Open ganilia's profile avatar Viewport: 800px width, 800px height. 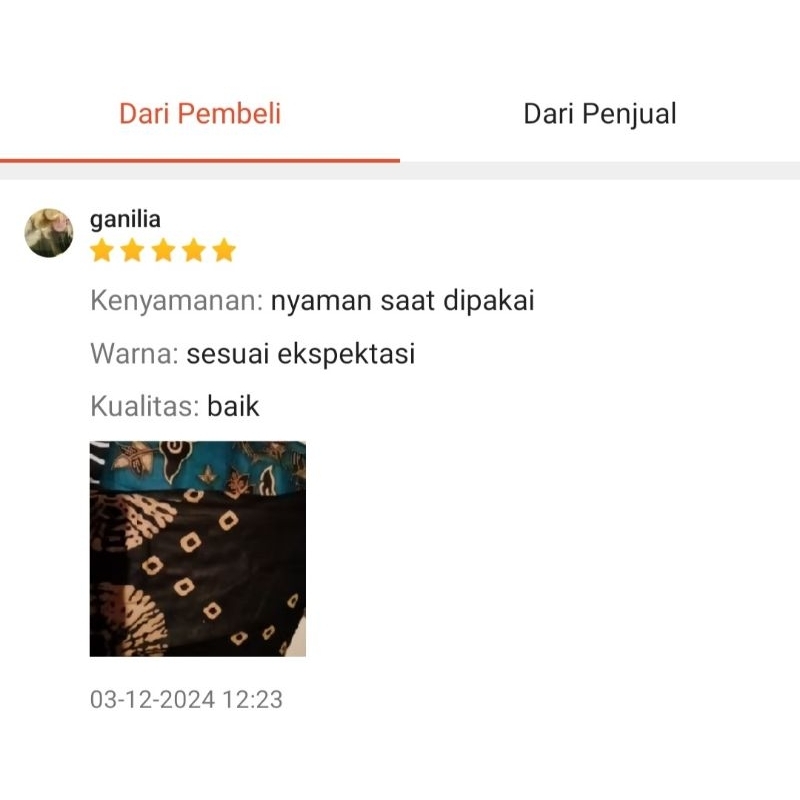tap(49, 233)
